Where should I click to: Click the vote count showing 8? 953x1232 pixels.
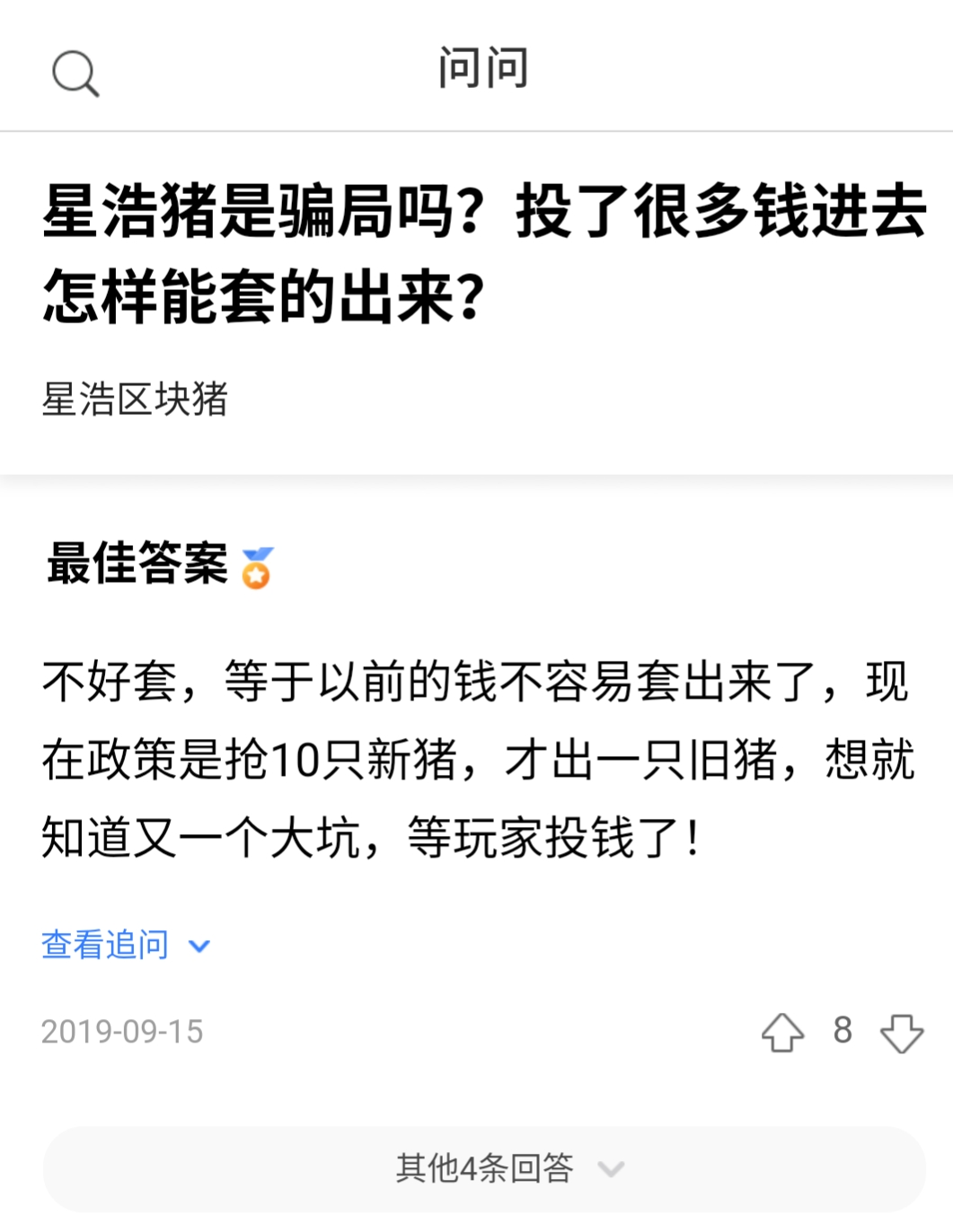click(843, 1032)
